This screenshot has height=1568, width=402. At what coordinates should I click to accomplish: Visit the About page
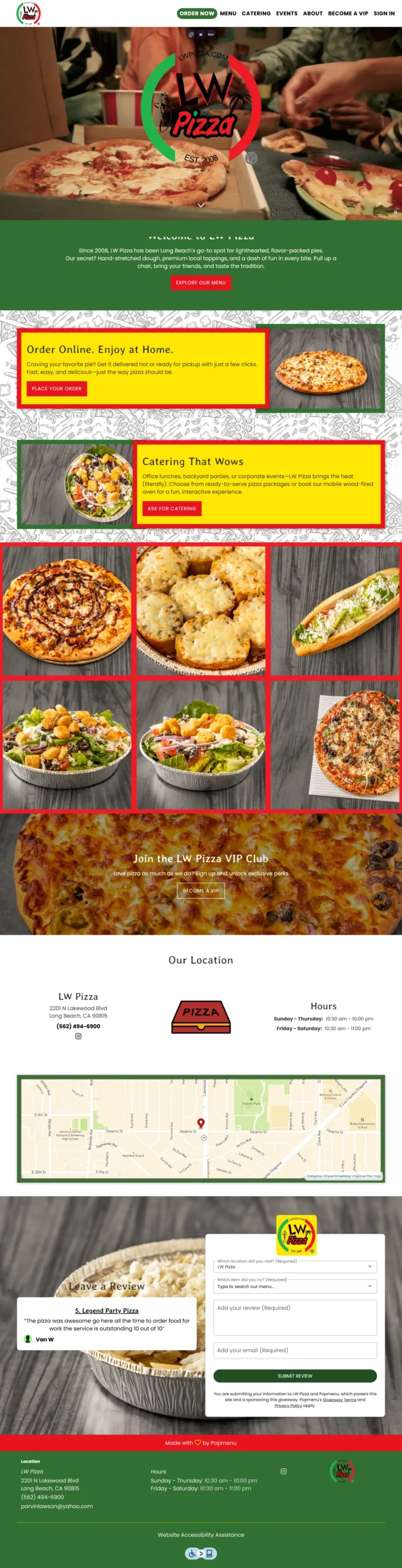pos(313,13)
